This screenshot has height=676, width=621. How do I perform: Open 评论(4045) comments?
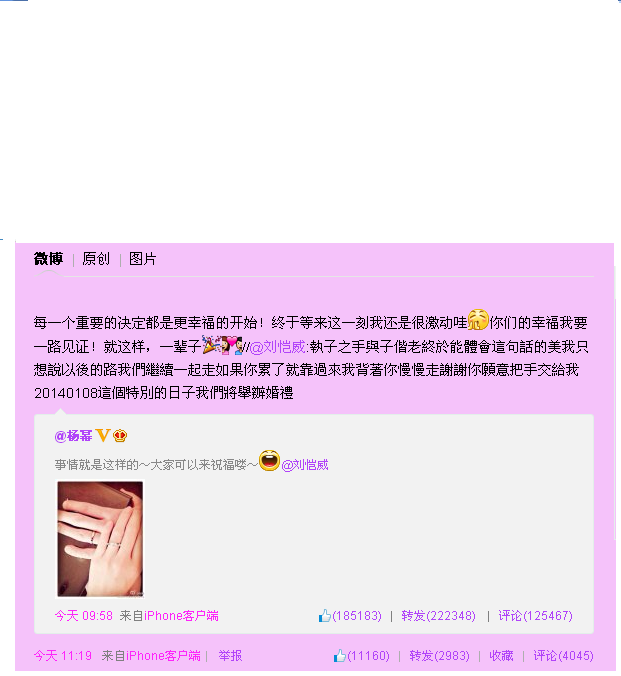pos(563,656)
